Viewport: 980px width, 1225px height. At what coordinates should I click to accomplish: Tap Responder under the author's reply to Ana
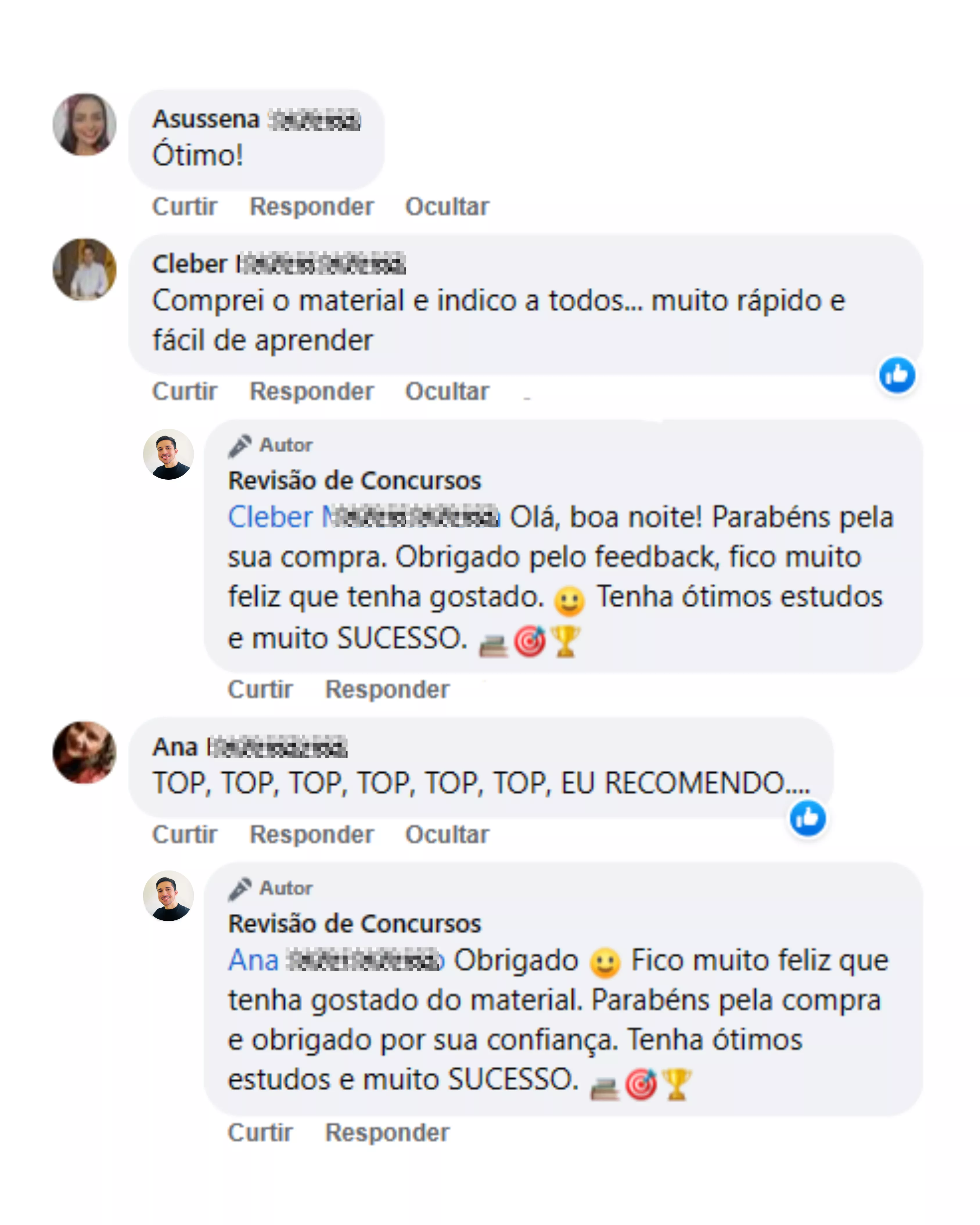pos(387,1132)
